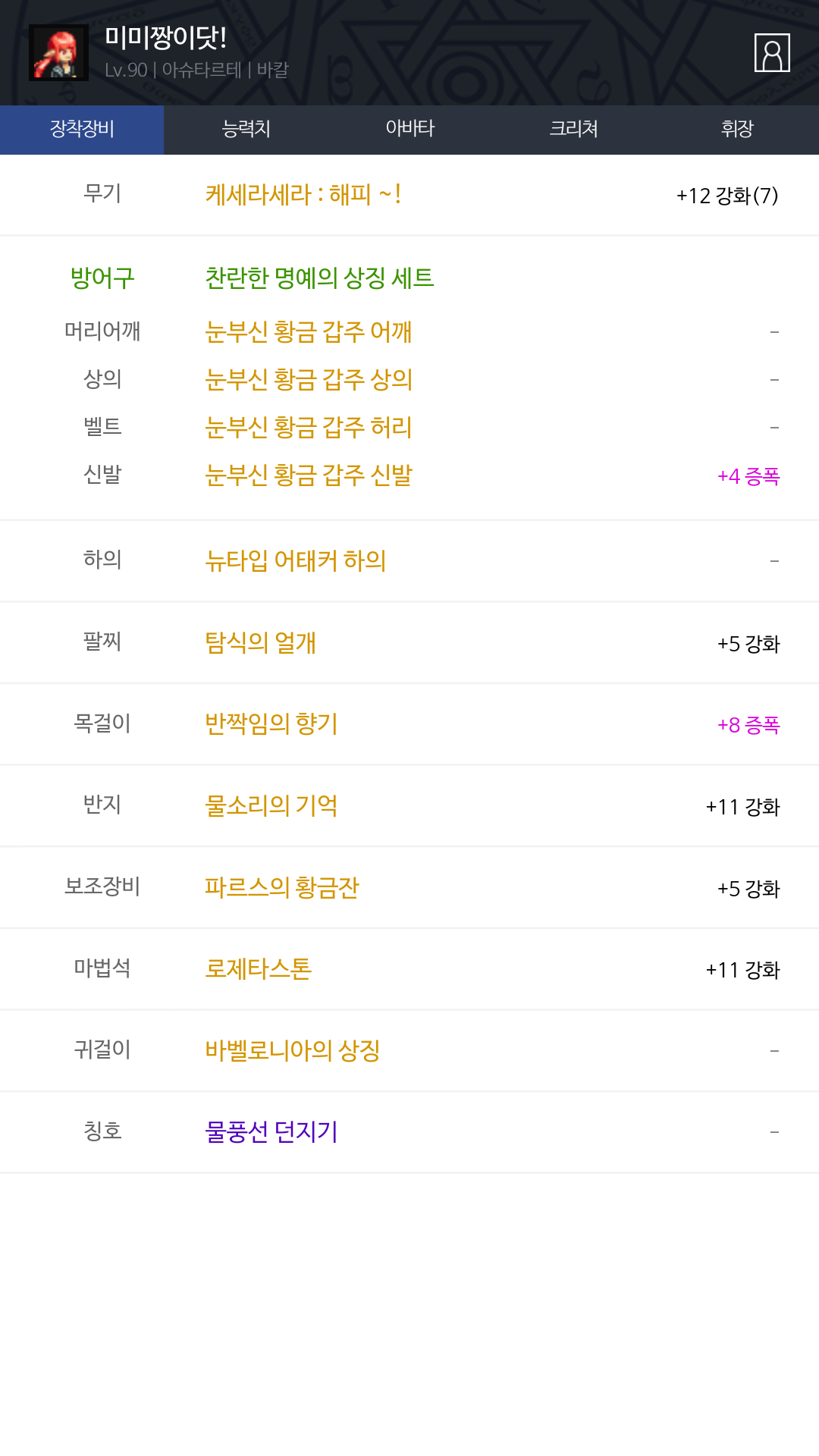Open the profile icon in the header

[772, 53]
